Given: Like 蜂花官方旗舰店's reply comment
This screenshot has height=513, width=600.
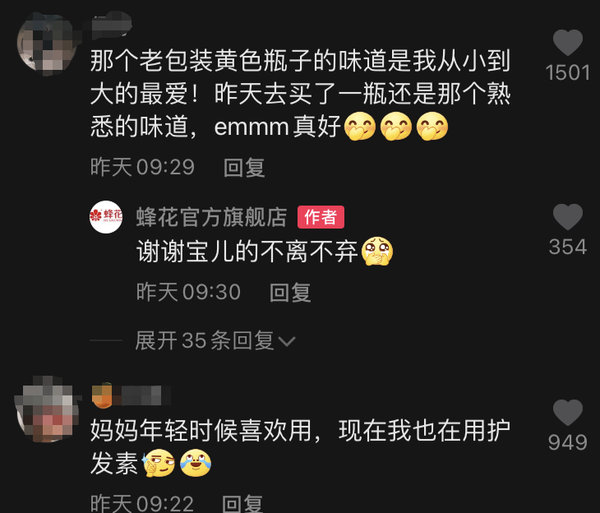Looking at the screenshot, I should click(567, 217).
